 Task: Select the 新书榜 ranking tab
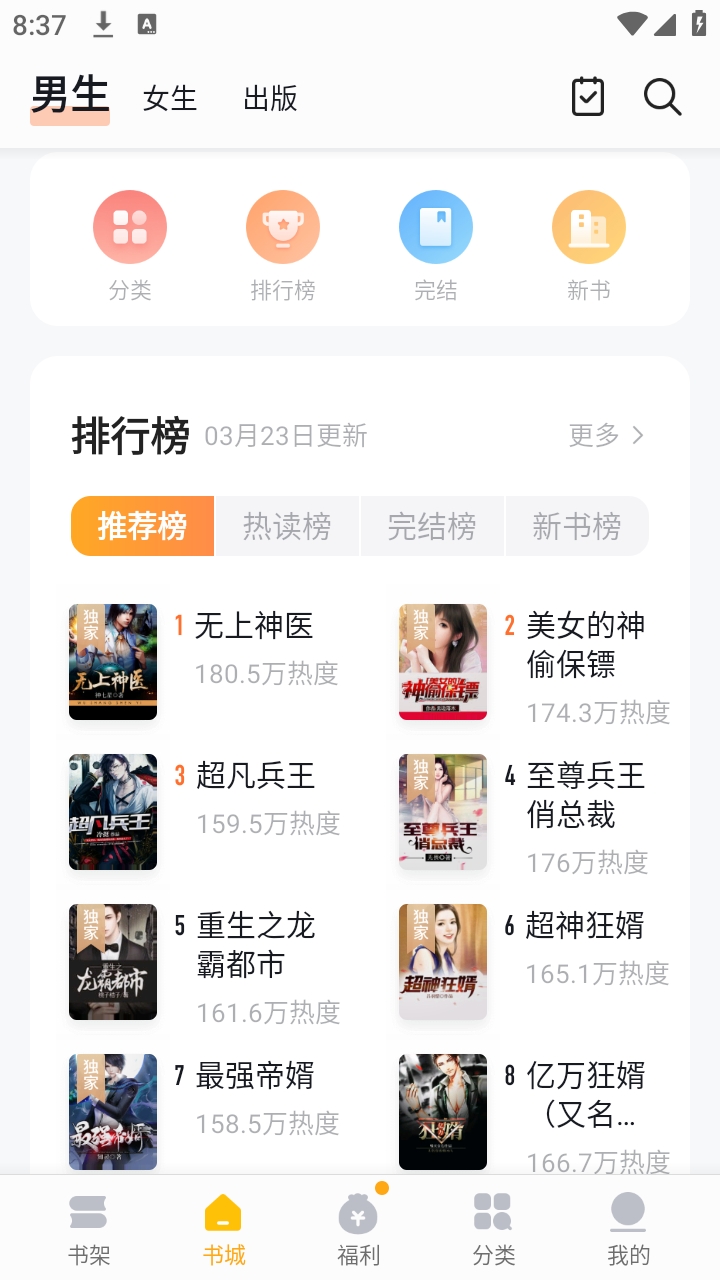577,526
